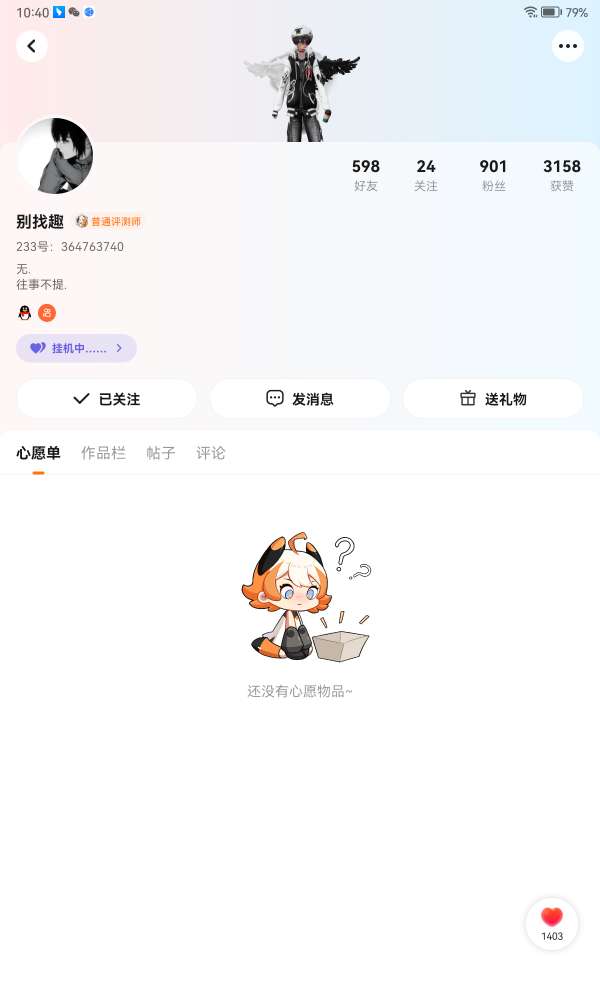Tap the QQ penguin icon
Screen dimensions: 600x1000
25,313
